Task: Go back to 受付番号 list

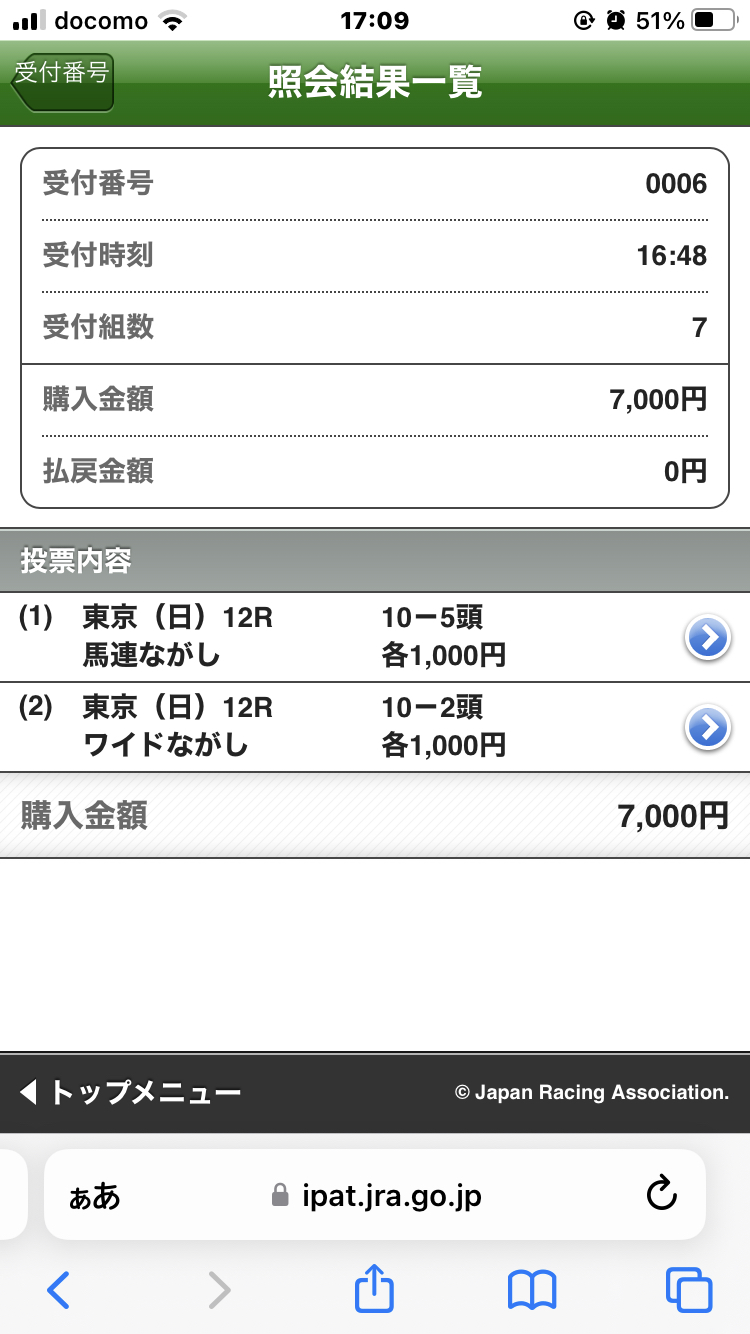Action: coord(62,80)
